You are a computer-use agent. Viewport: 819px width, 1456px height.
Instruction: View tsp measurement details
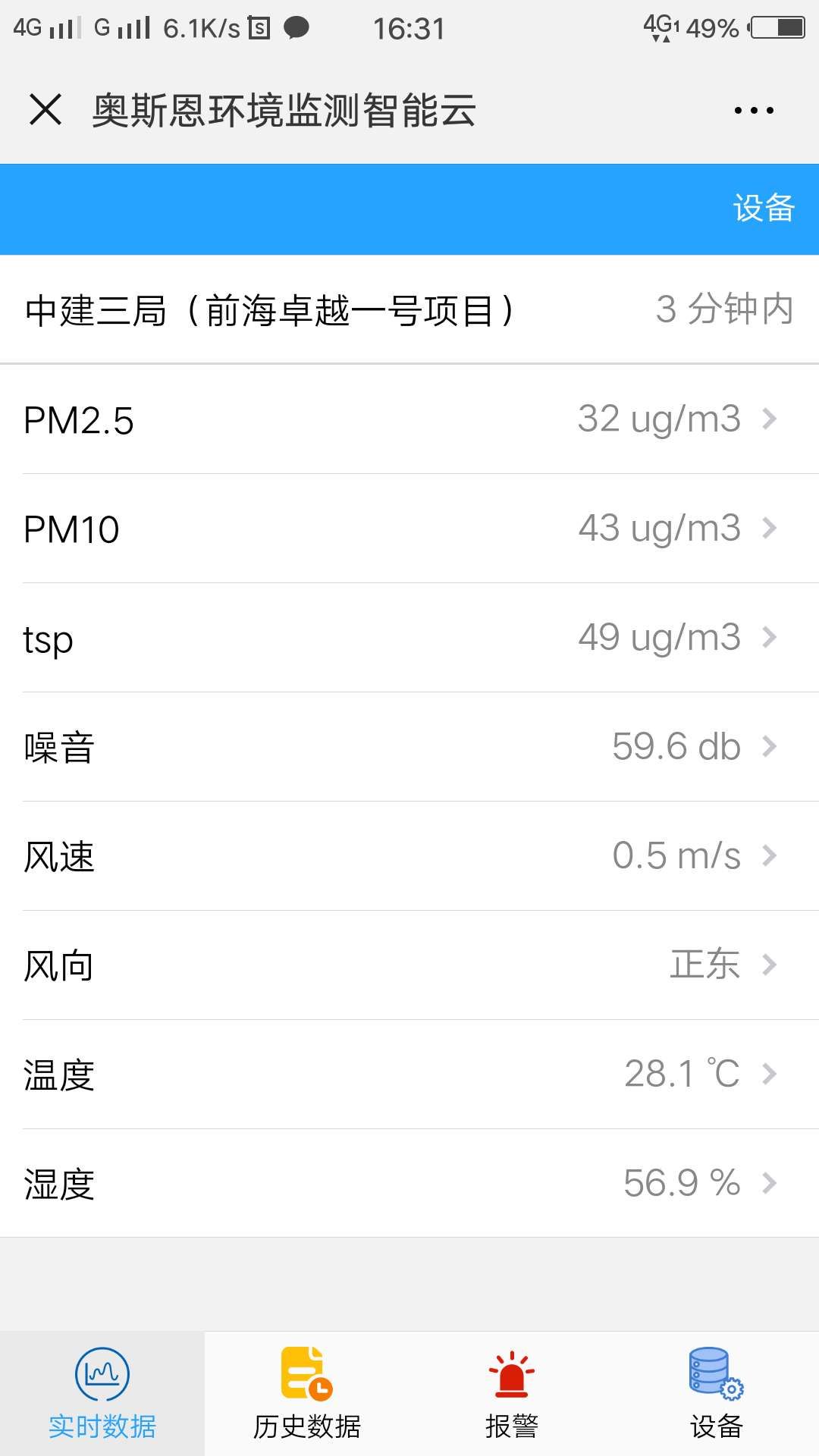(409, 638)
